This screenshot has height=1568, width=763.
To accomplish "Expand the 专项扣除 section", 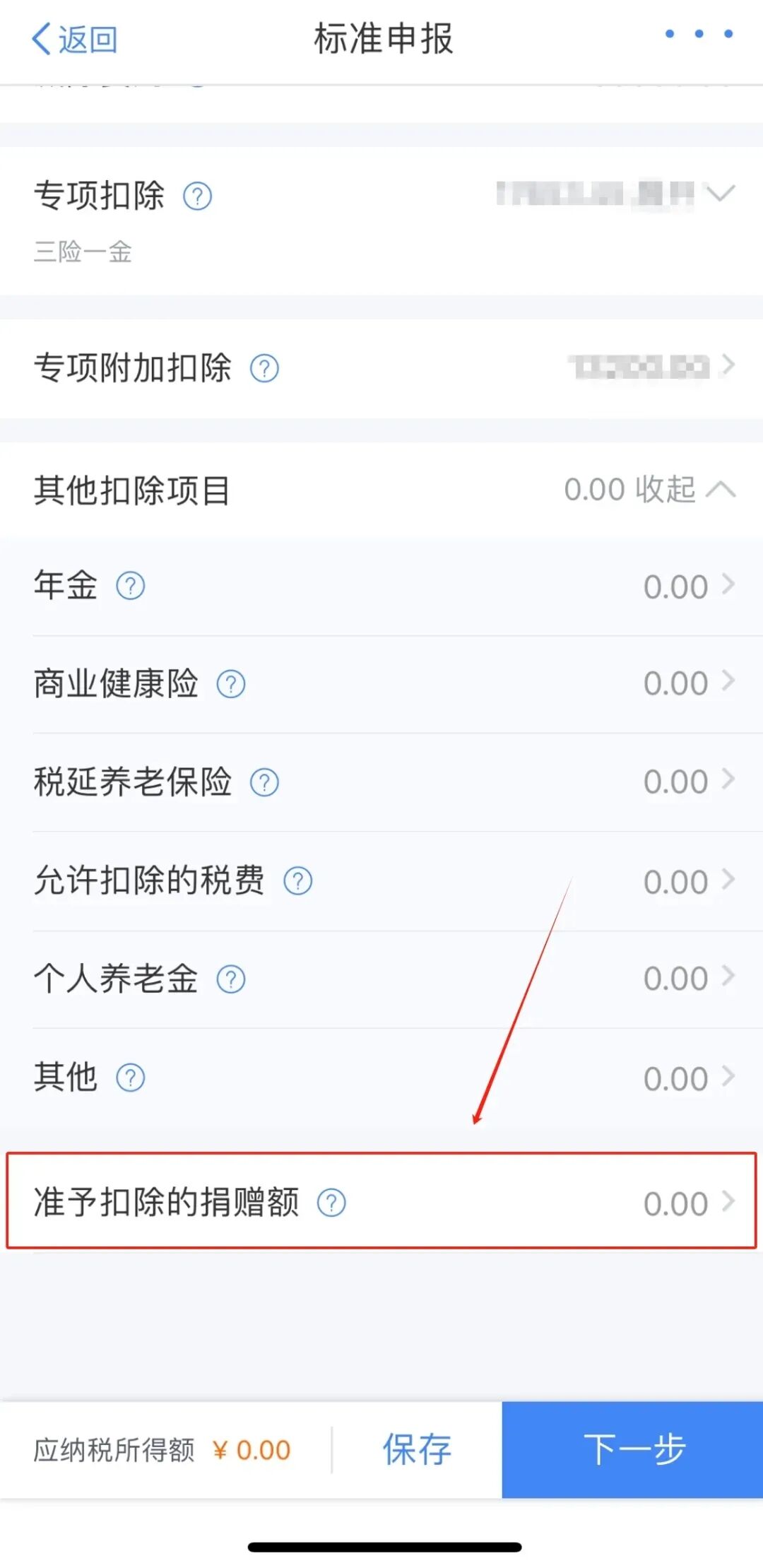I will pos(381,220).
